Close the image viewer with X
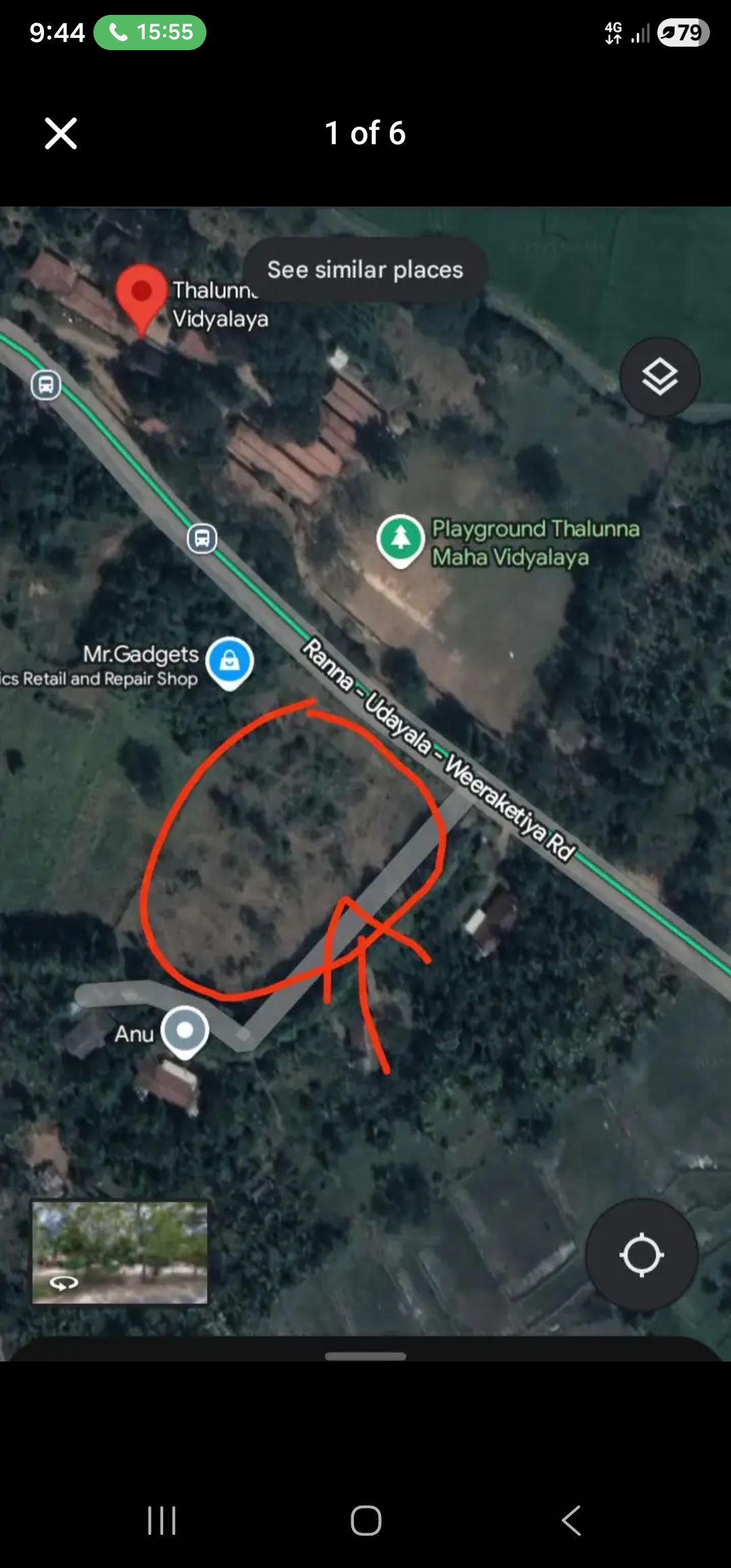 tap(61, 133)
